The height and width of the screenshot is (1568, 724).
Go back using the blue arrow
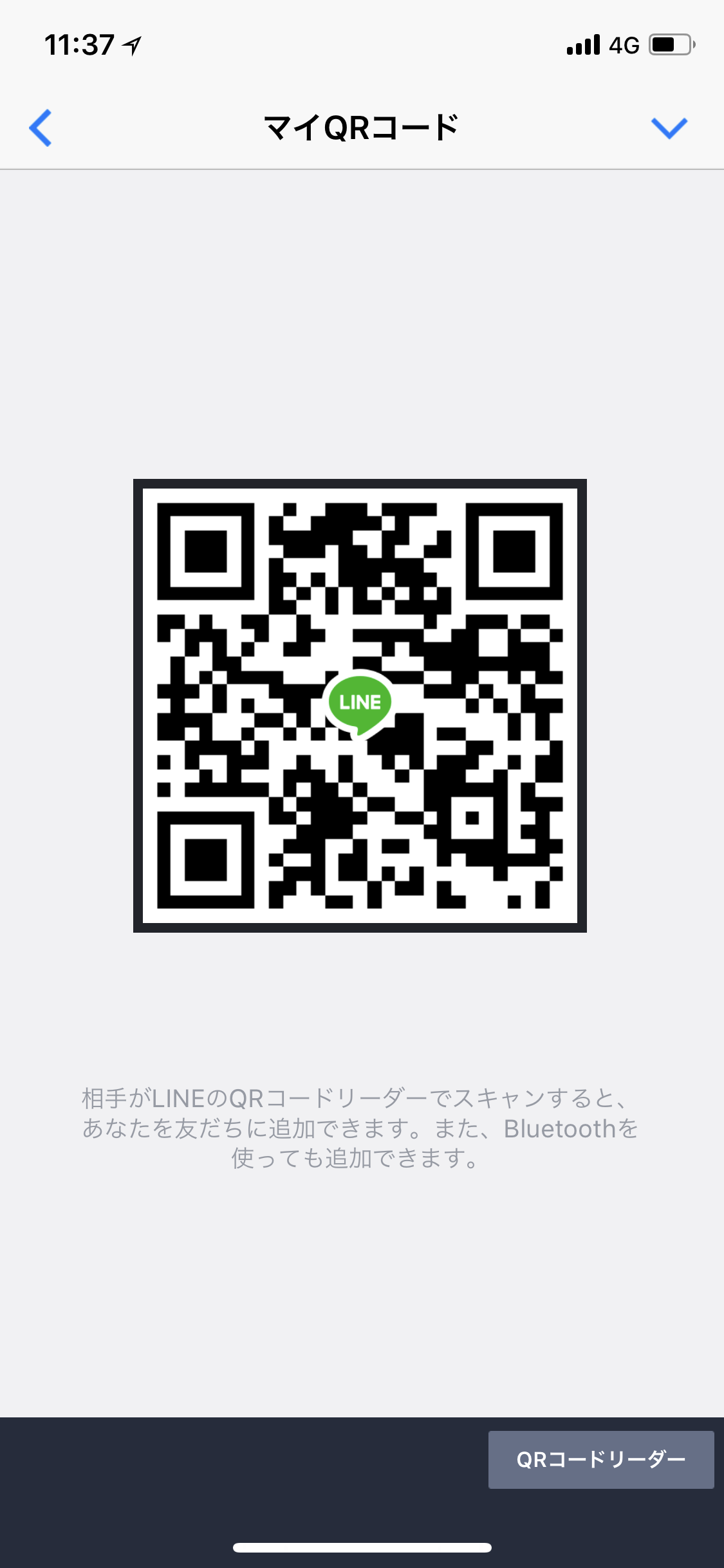[x=41, y=127]
